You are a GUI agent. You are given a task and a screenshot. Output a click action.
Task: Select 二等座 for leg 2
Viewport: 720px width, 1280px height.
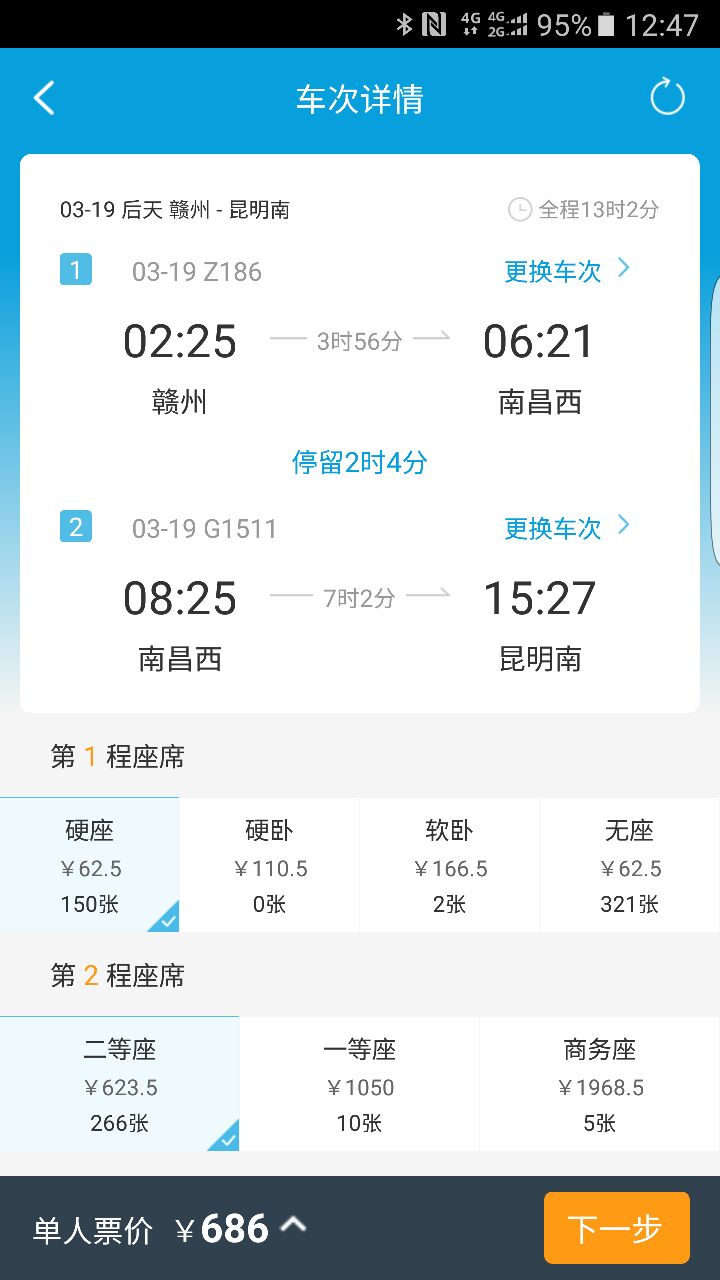pyautogui.click(x=120, y=1084)
